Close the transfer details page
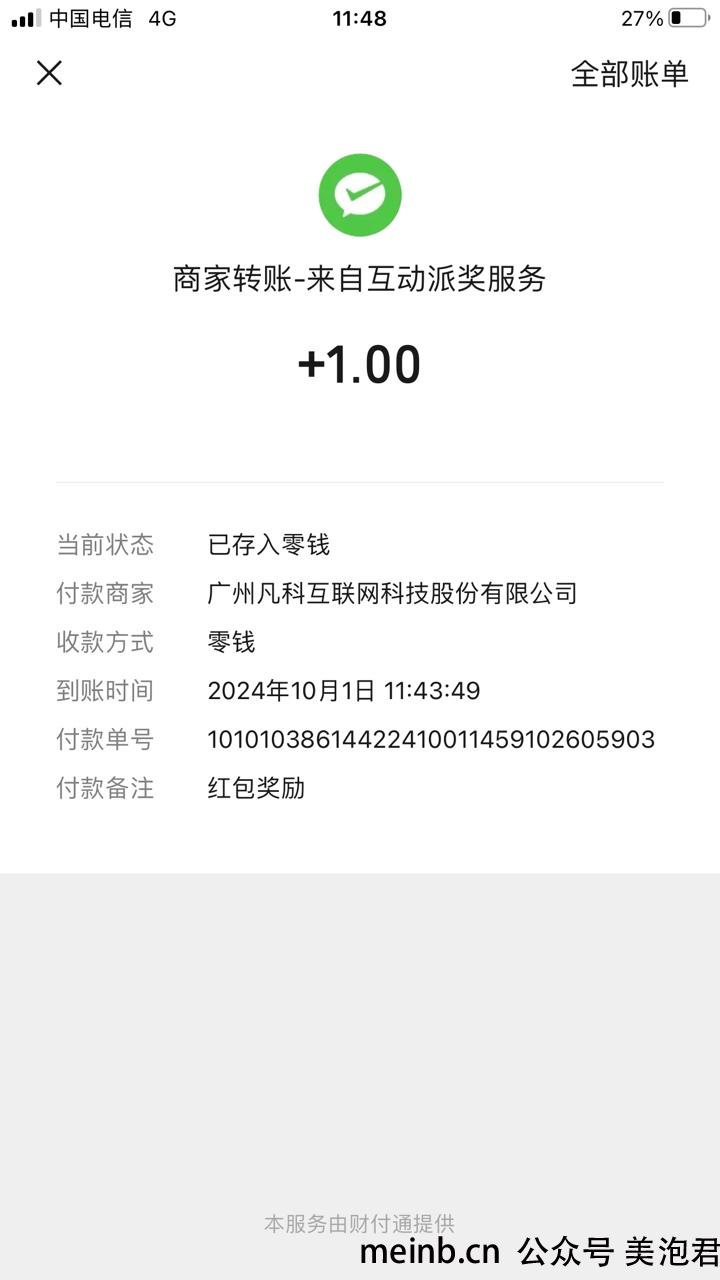The image size is (720, 1280). [x=49, y=73]
